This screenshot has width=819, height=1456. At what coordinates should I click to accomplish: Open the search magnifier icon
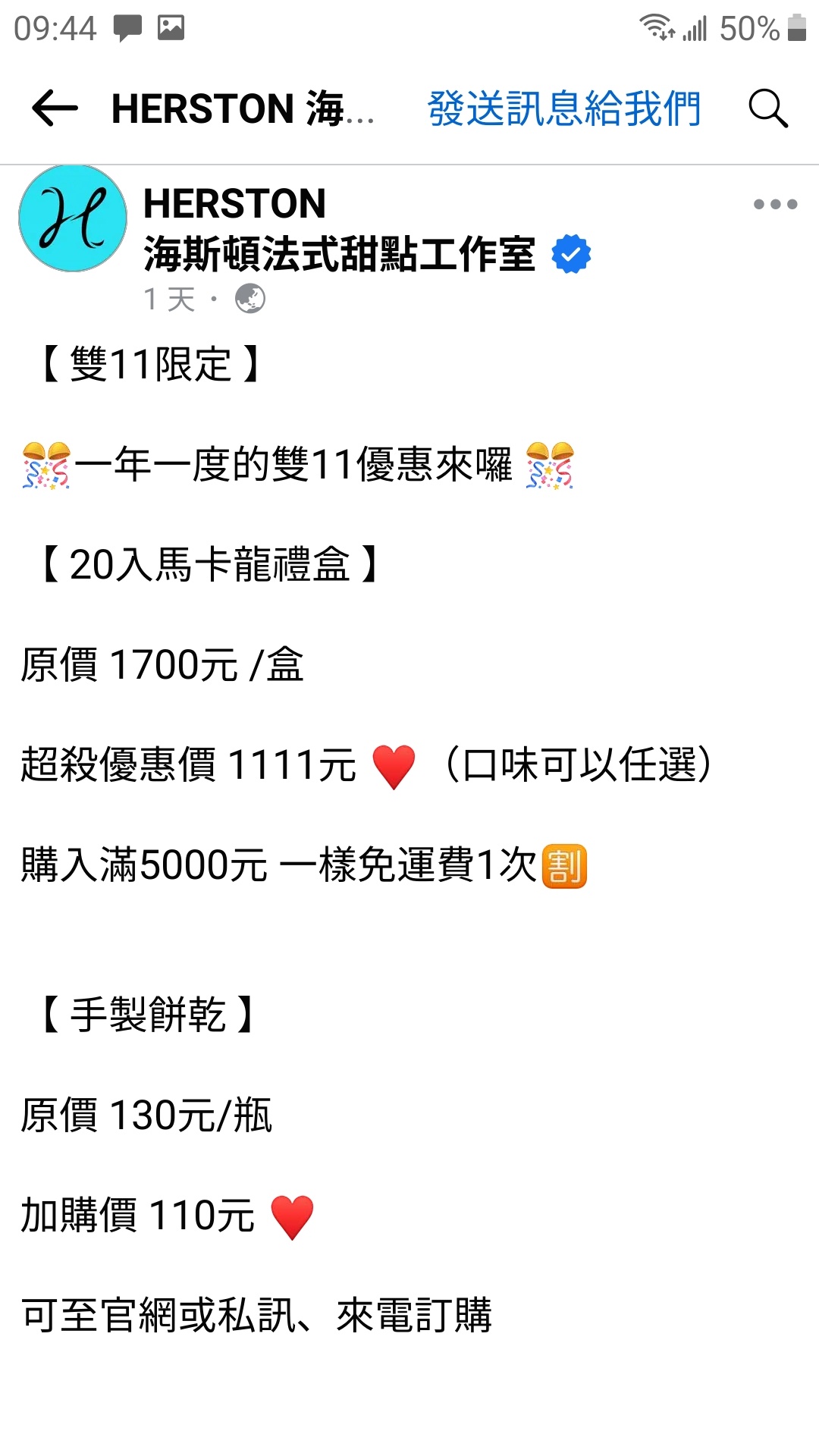click(768, 108)
